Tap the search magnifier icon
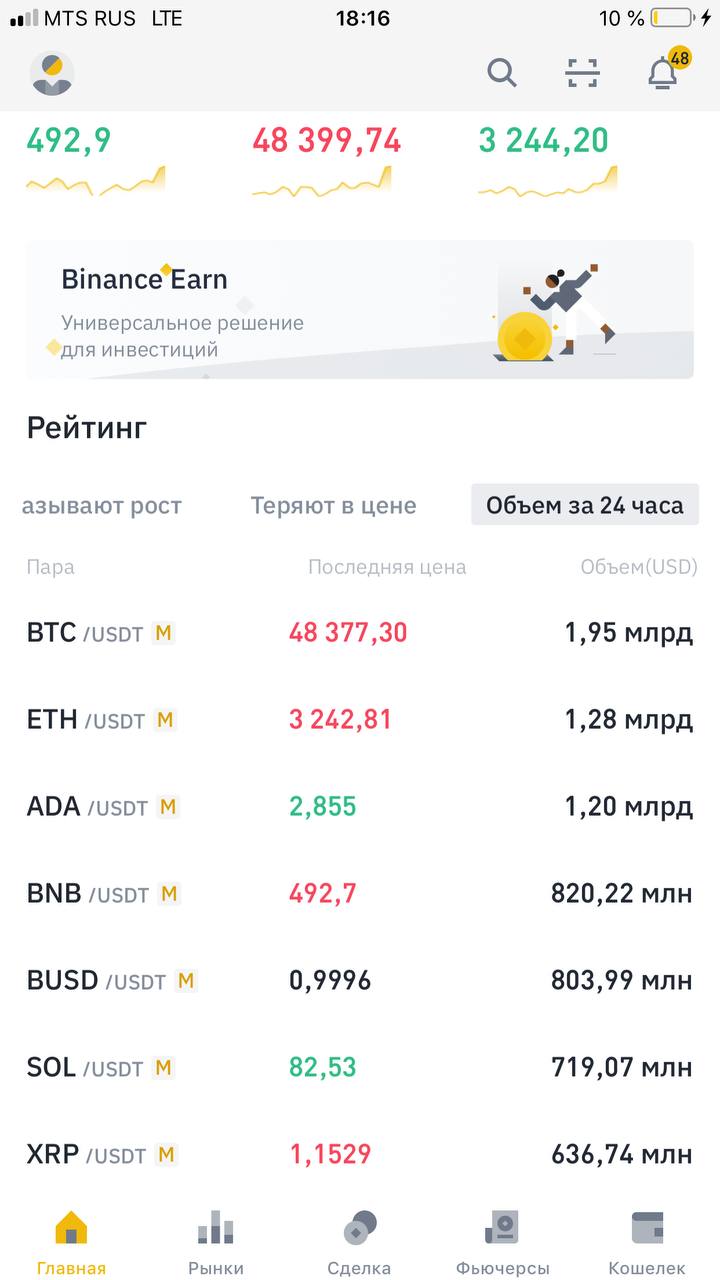 point(502,73)
